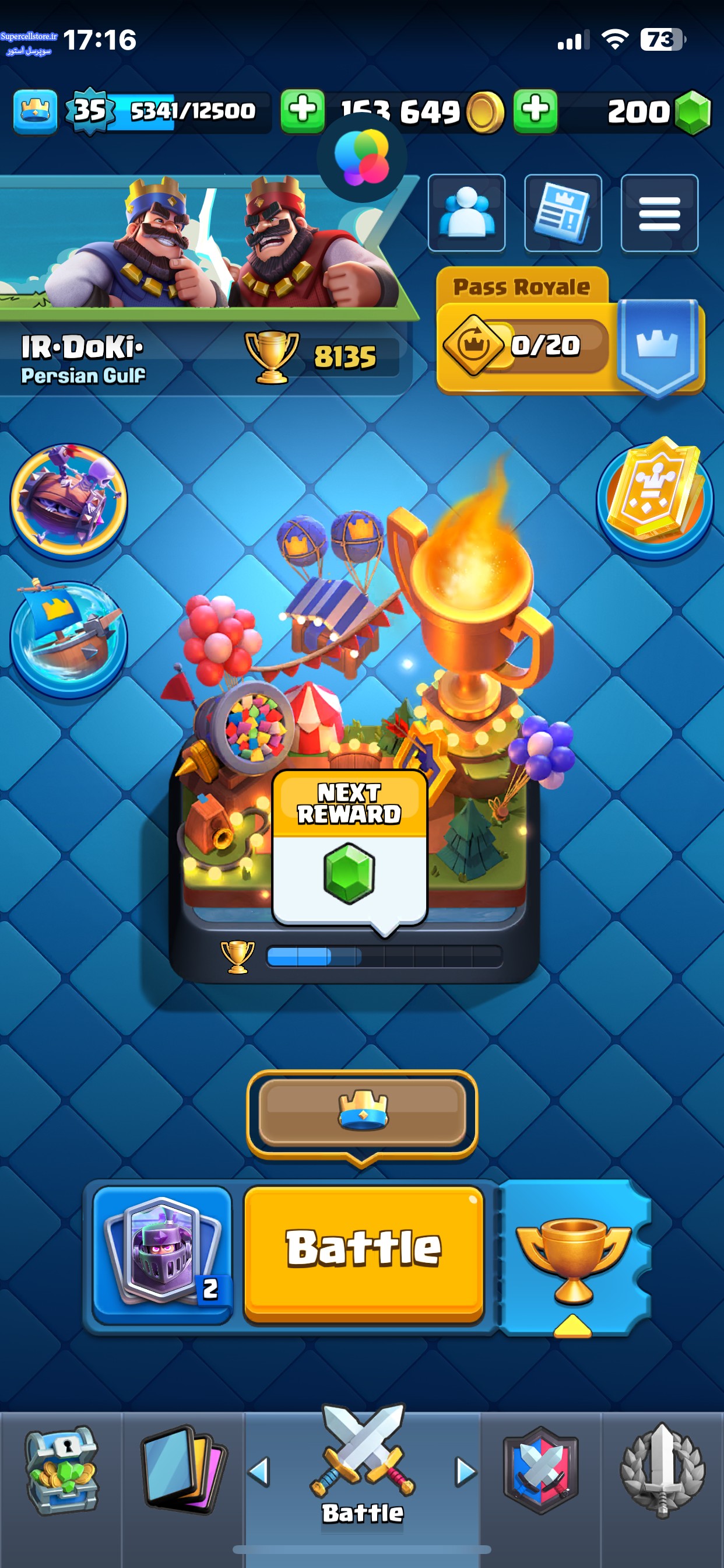The height and width of the screenshot is (1568, 724).
Task: Add gold with the plus beside the coins
Action: 303,111
